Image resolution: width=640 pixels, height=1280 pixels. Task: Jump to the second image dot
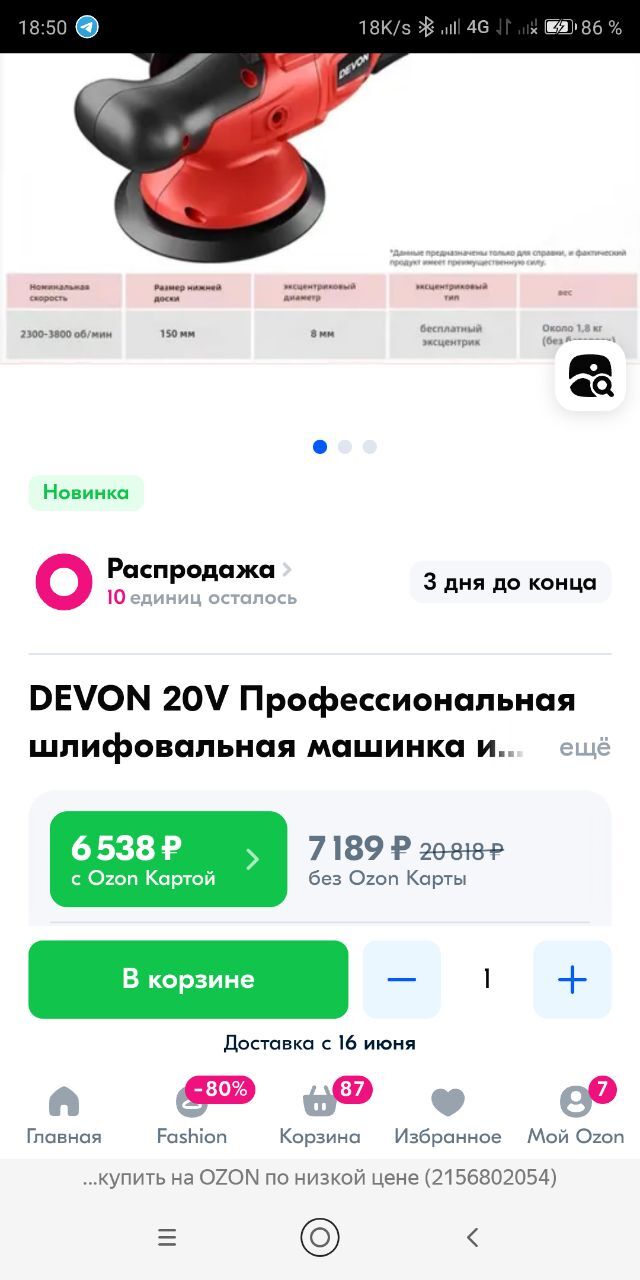coord(345,447)
